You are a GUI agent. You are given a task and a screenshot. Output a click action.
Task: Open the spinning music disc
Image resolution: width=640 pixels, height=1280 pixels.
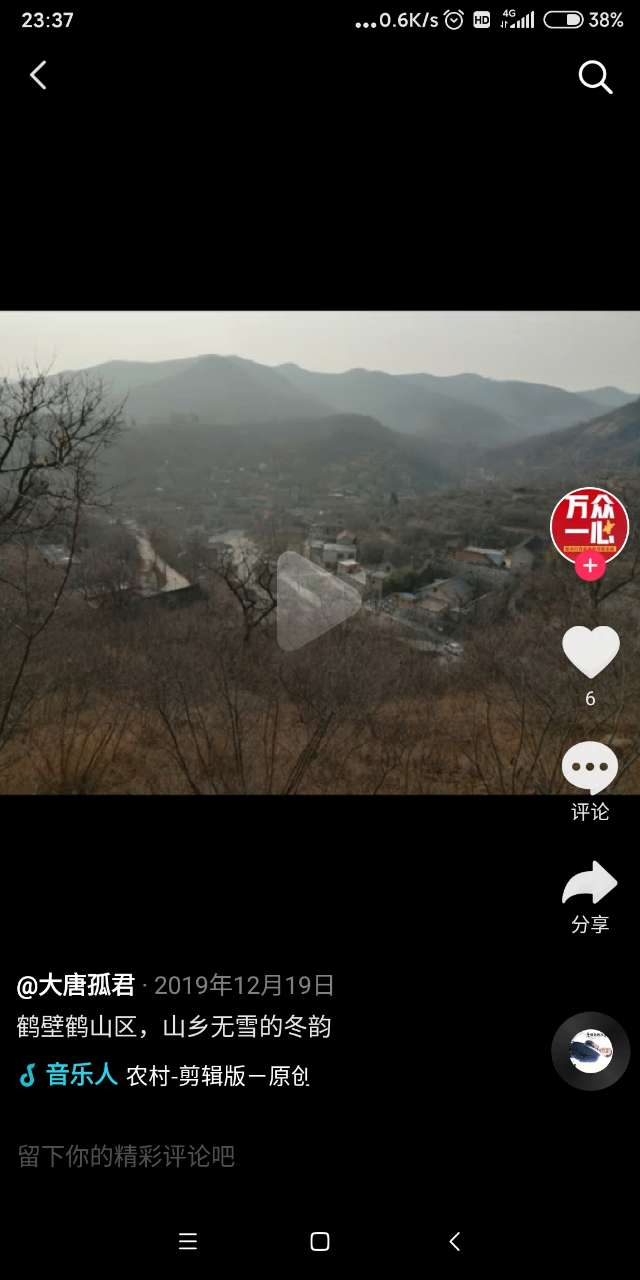coord(590,1051)
